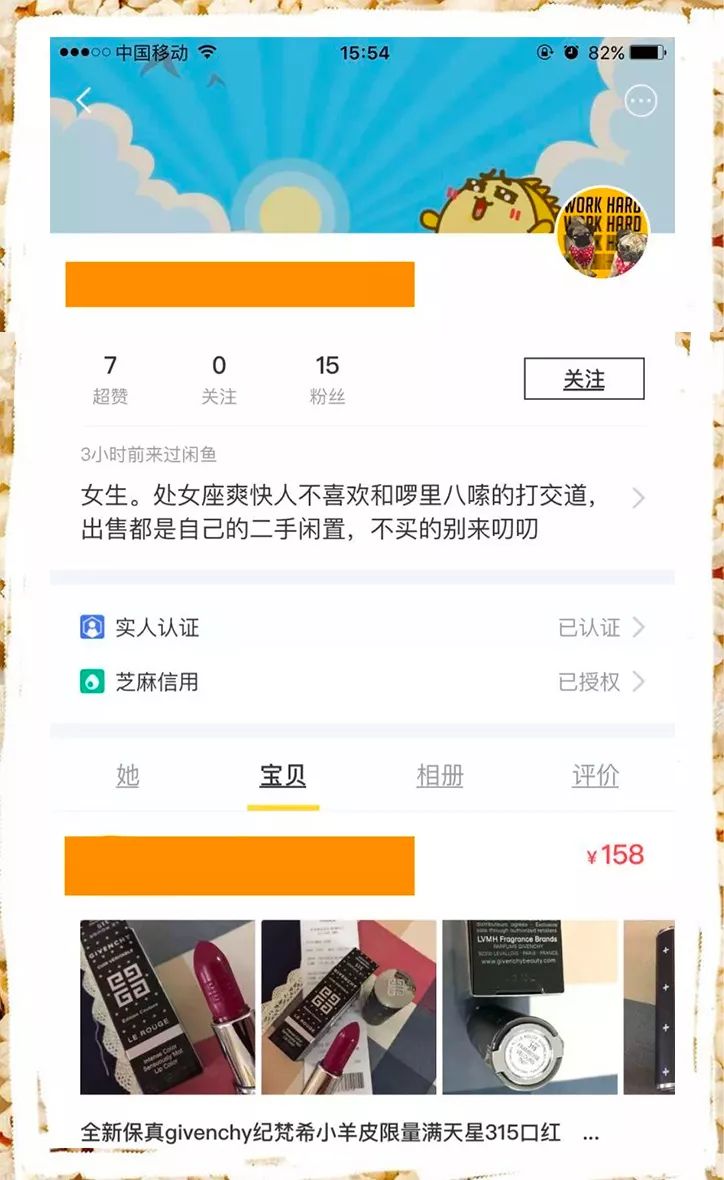
Task: Open the more options circle icon
Action: pos(640,100)
